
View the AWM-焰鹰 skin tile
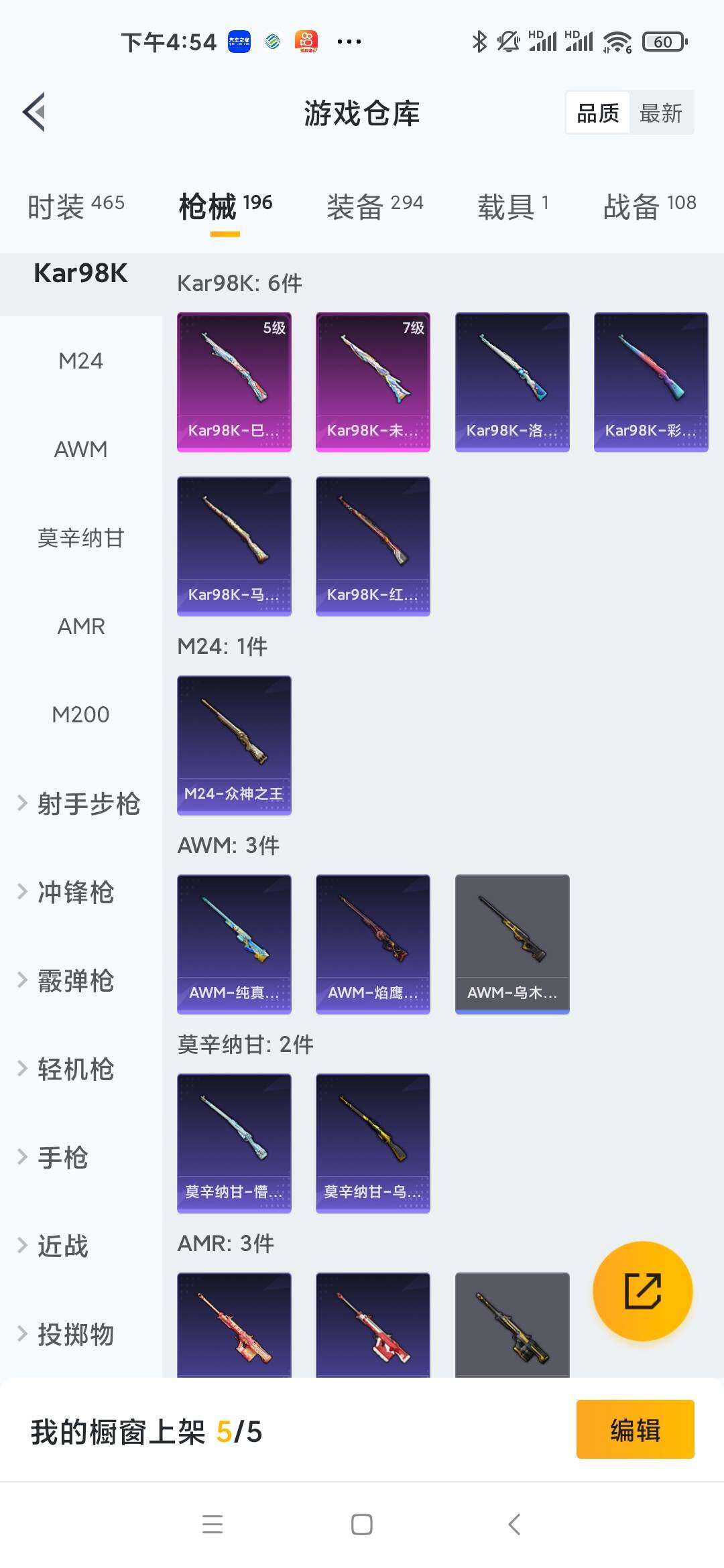click(x=373, y=944)
